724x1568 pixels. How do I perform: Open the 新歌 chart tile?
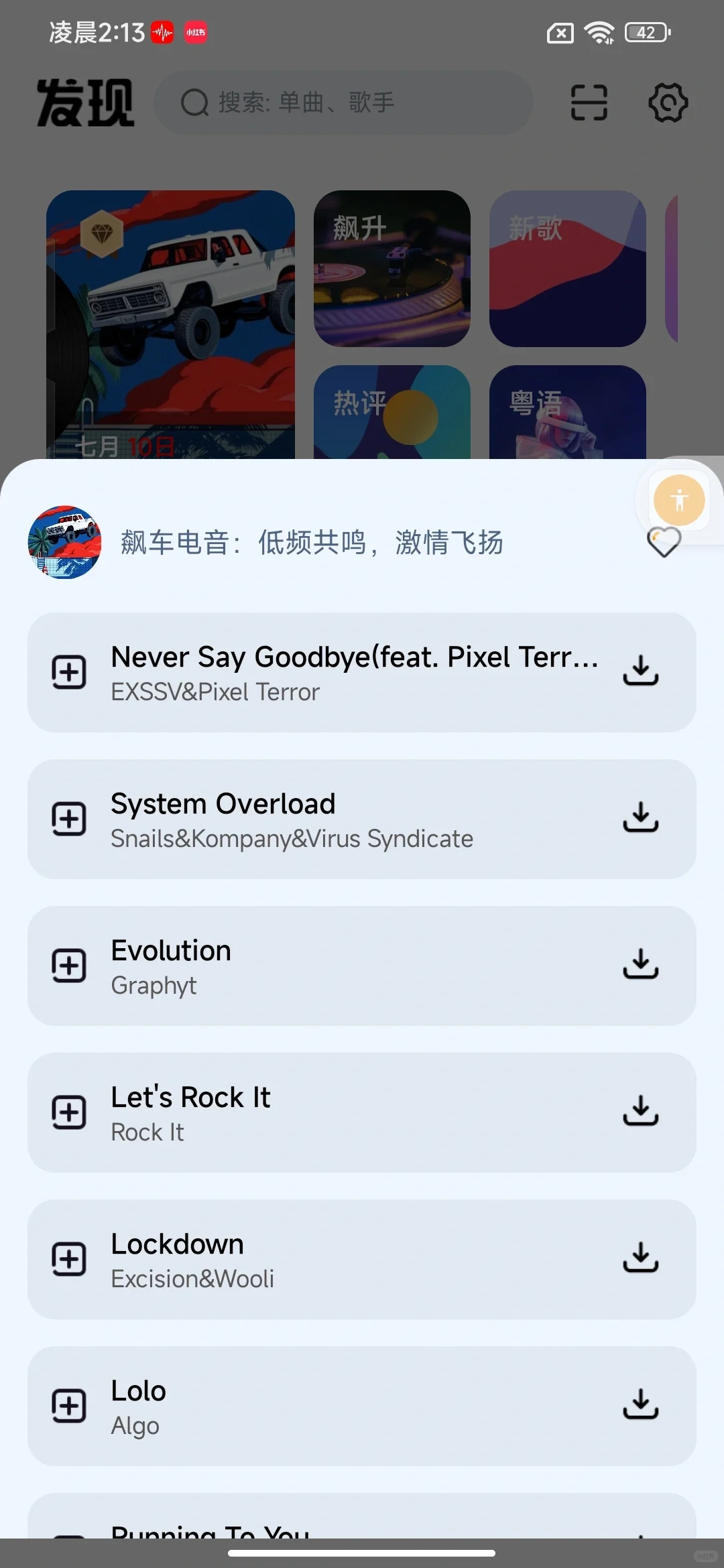[x=567, y=269]
